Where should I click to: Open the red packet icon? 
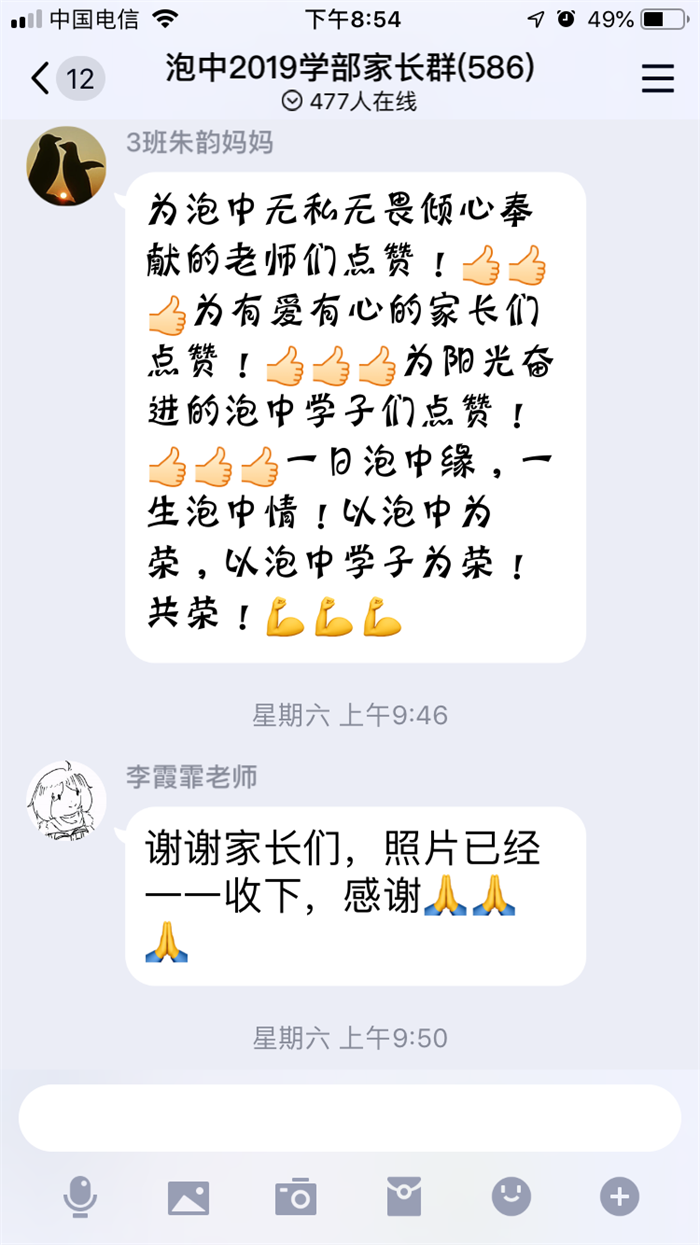point(404,1196)
